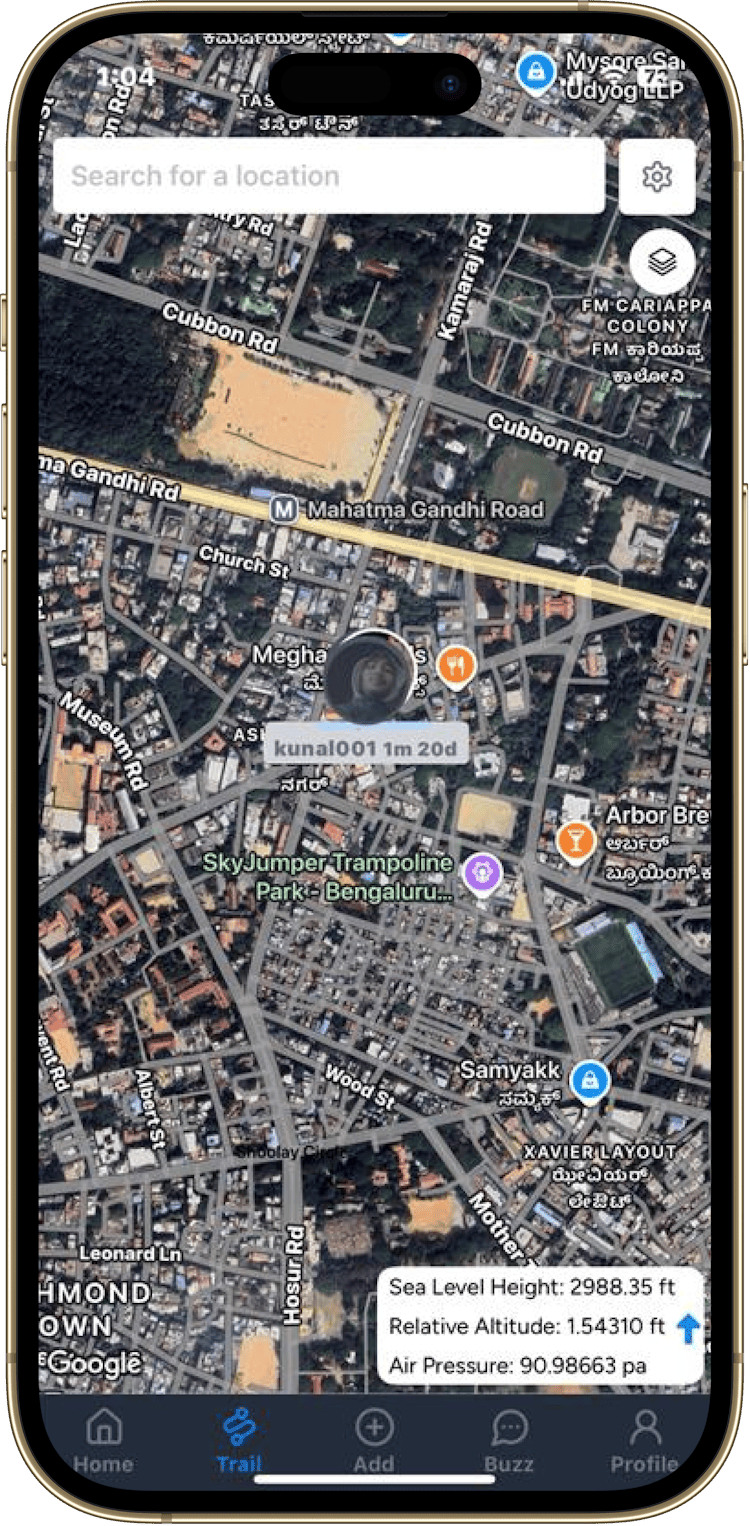The image size is (750, 1526).
Task: Open the Add tab
Action: click(374, 1440)
